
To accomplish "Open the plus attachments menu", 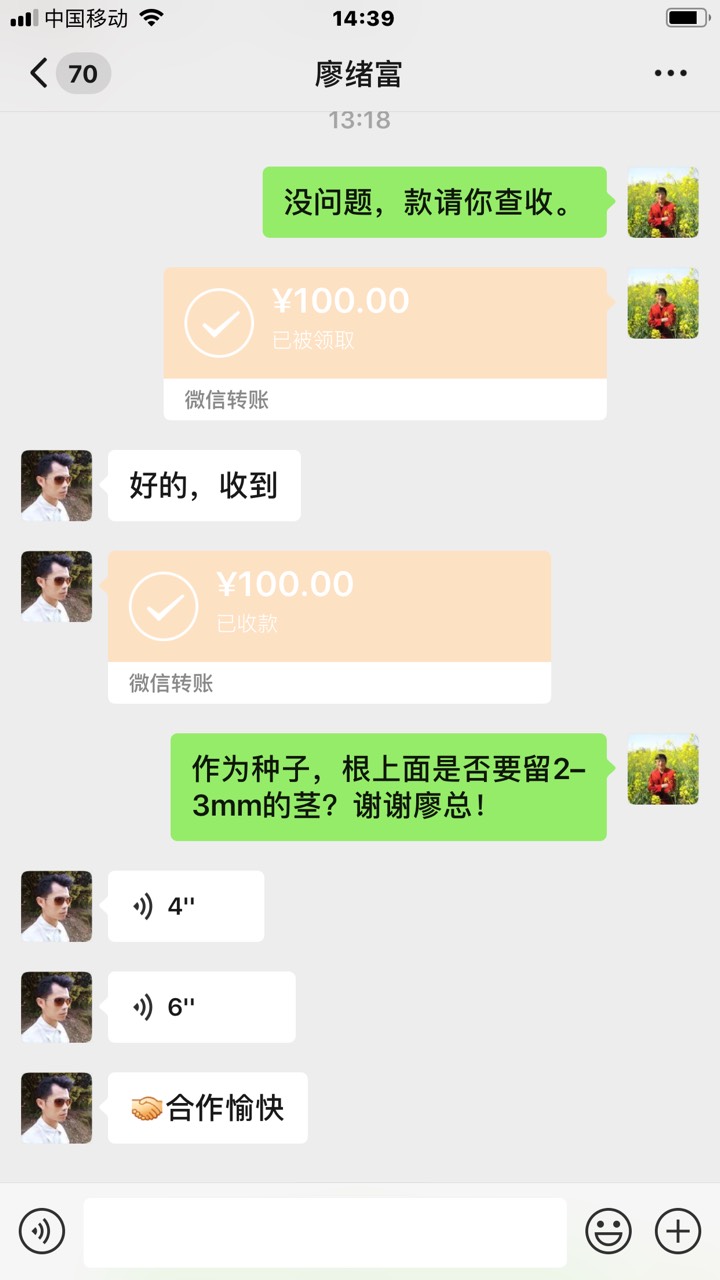I will (x=678, y=1231).
